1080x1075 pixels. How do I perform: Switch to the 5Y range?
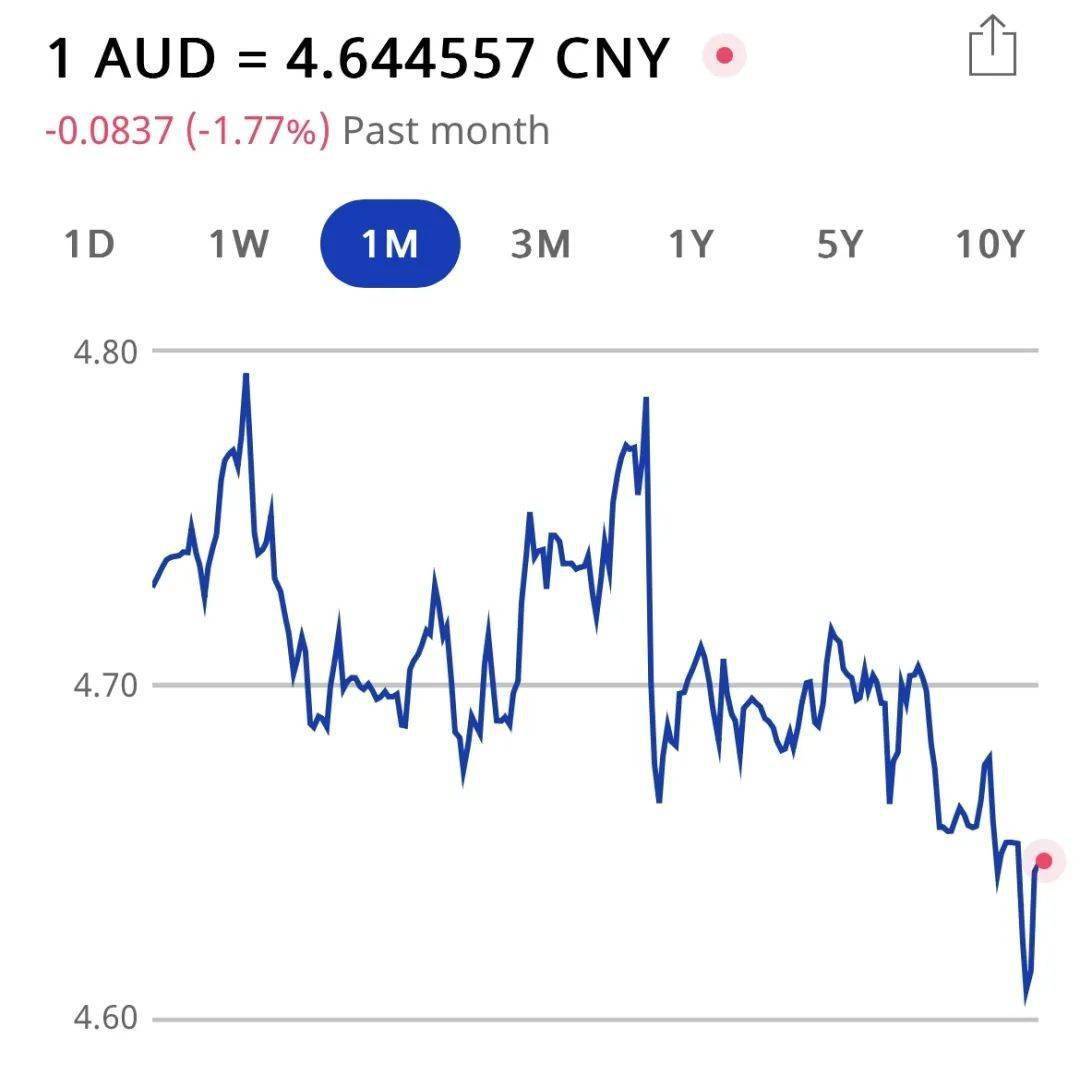839,244
